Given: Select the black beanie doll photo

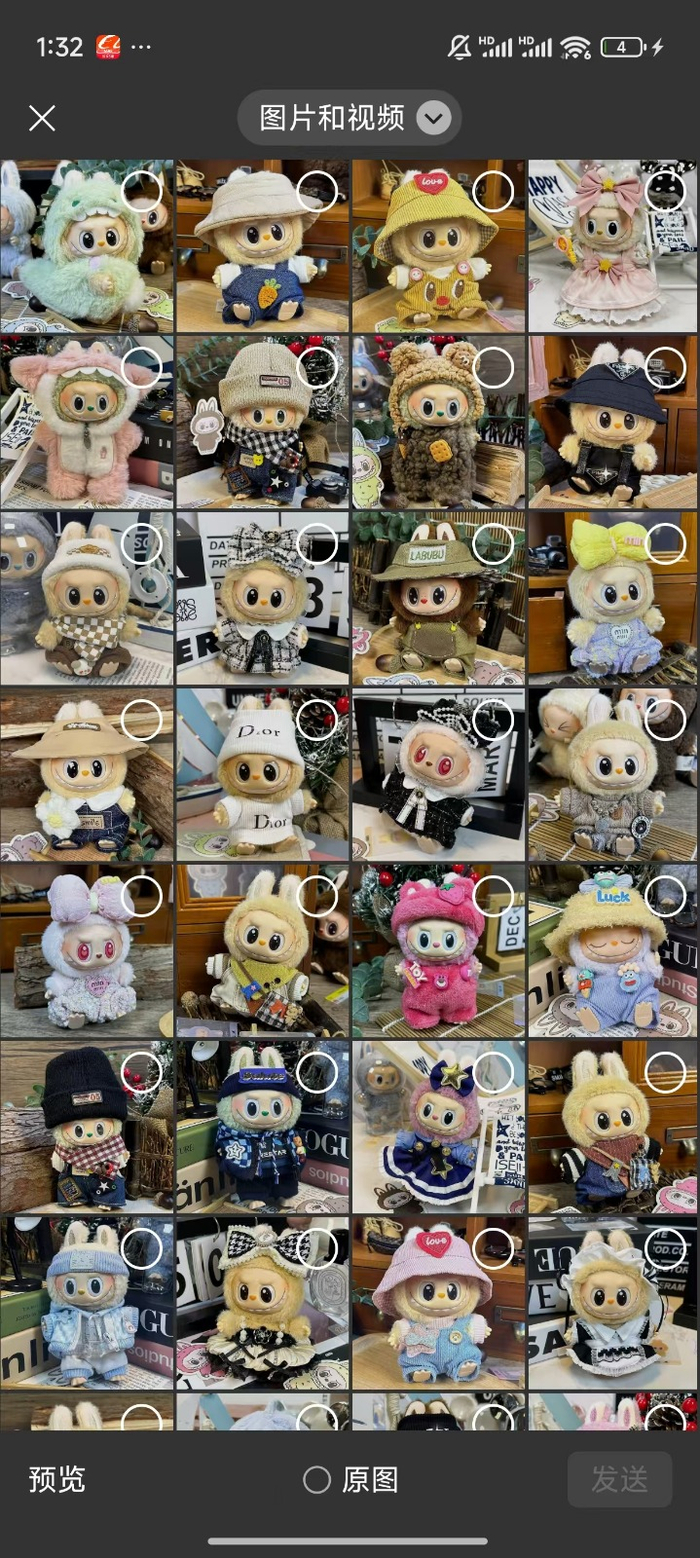Looking at the screenshot, I should pos(141,1073).
